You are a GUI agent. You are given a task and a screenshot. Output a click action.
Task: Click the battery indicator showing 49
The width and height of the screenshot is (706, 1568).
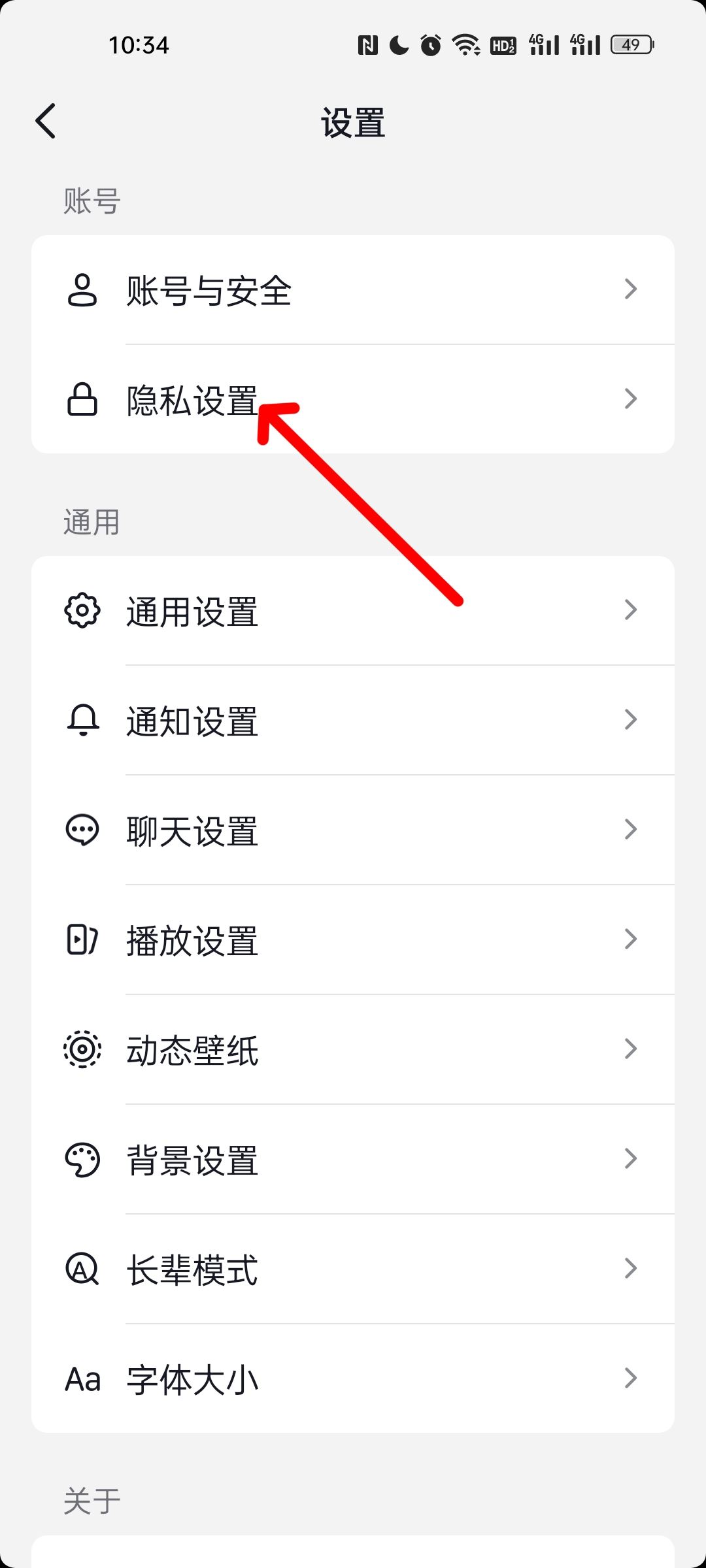click(x=630, y=44)
